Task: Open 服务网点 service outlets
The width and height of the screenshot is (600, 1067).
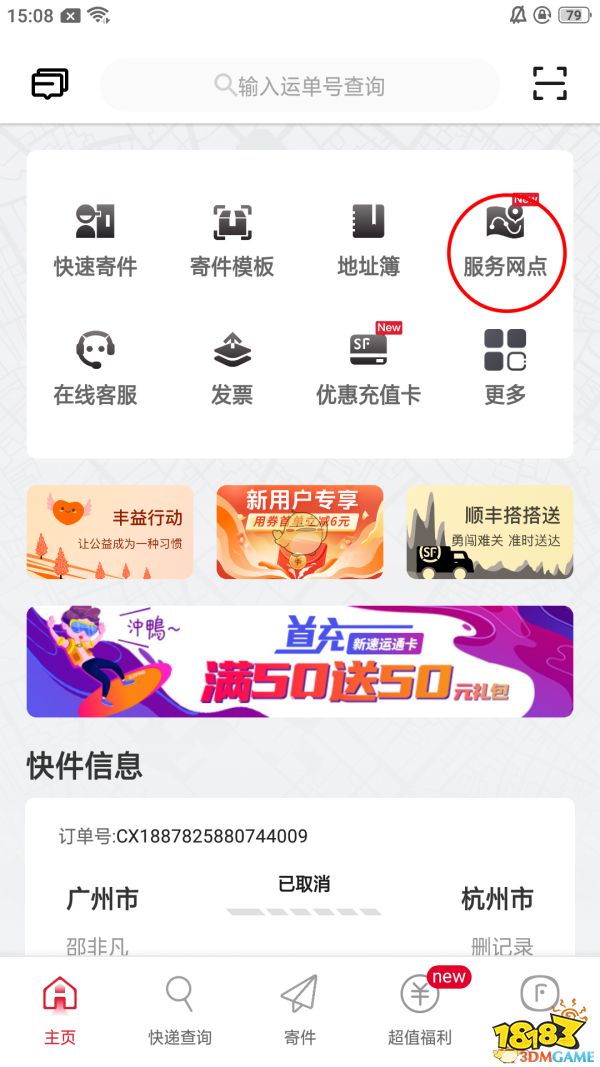Action: [x=505, y=239]
